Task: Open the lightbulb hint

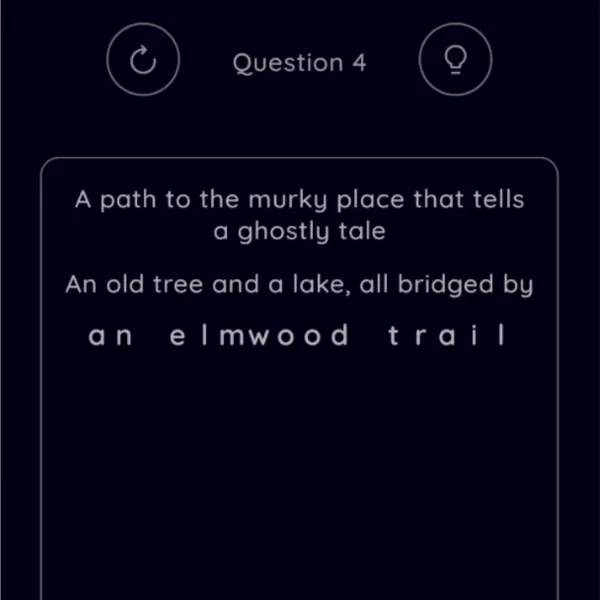Action: (x=455, y=61)
